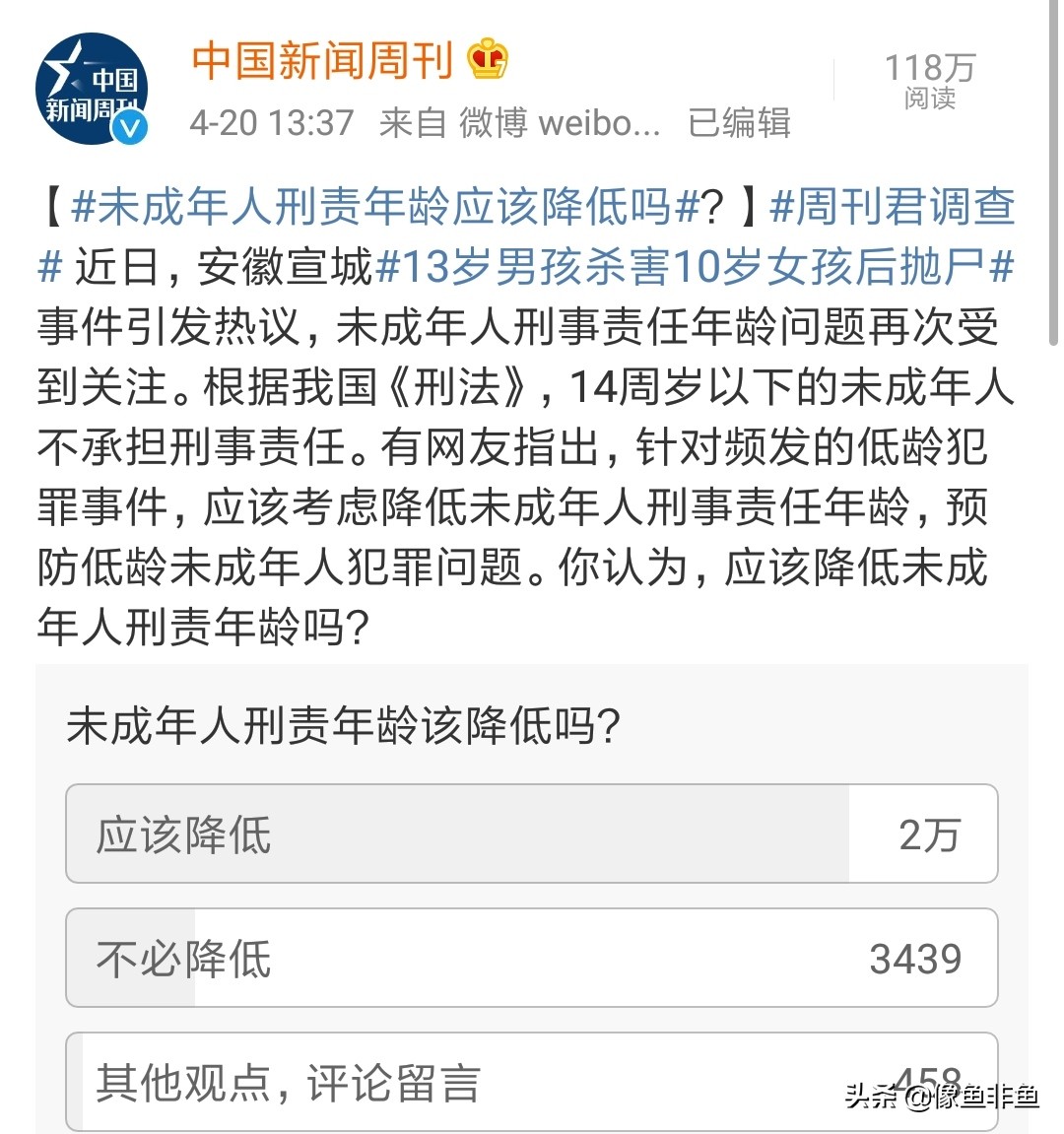Screen dimensions: 1064x1134
Task: Click the 中国新闻周刊 circular avatar
Action: (92, 89)
